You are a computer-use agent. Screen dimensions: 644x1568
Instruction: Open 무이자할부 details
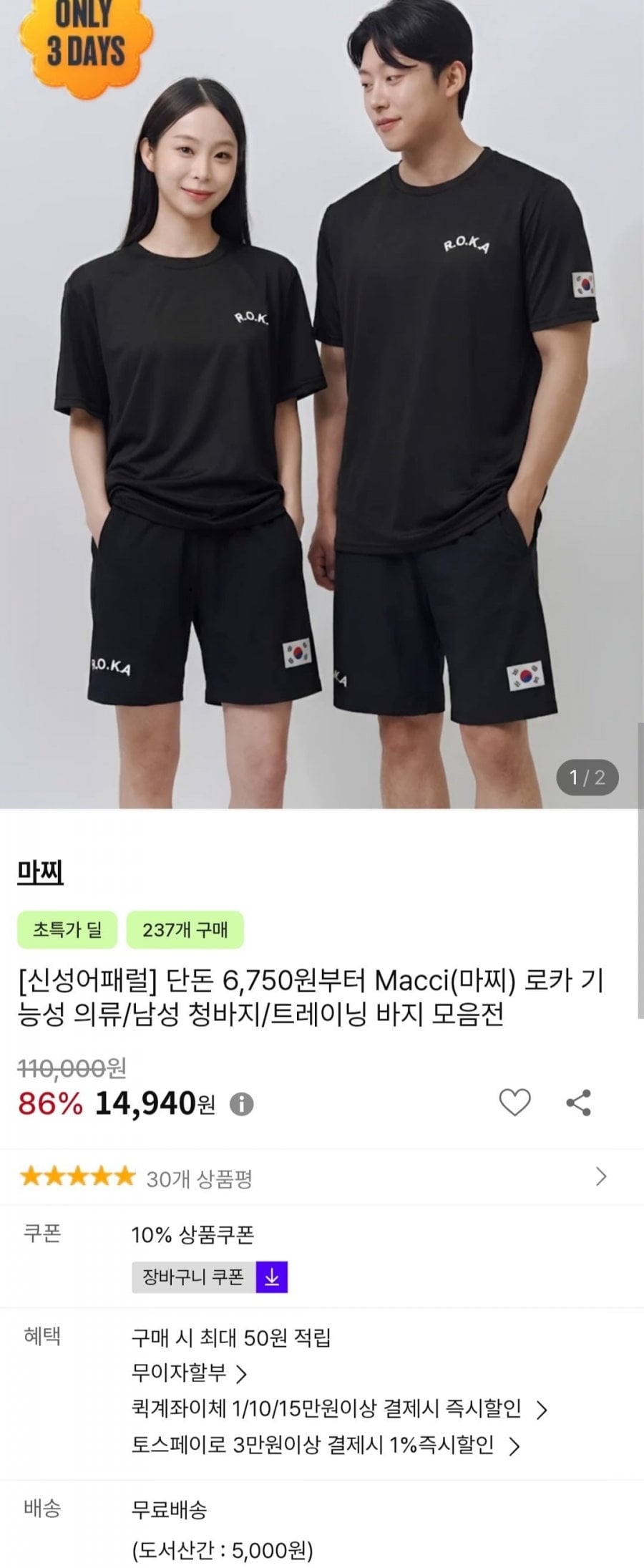tap(189, 1373)
